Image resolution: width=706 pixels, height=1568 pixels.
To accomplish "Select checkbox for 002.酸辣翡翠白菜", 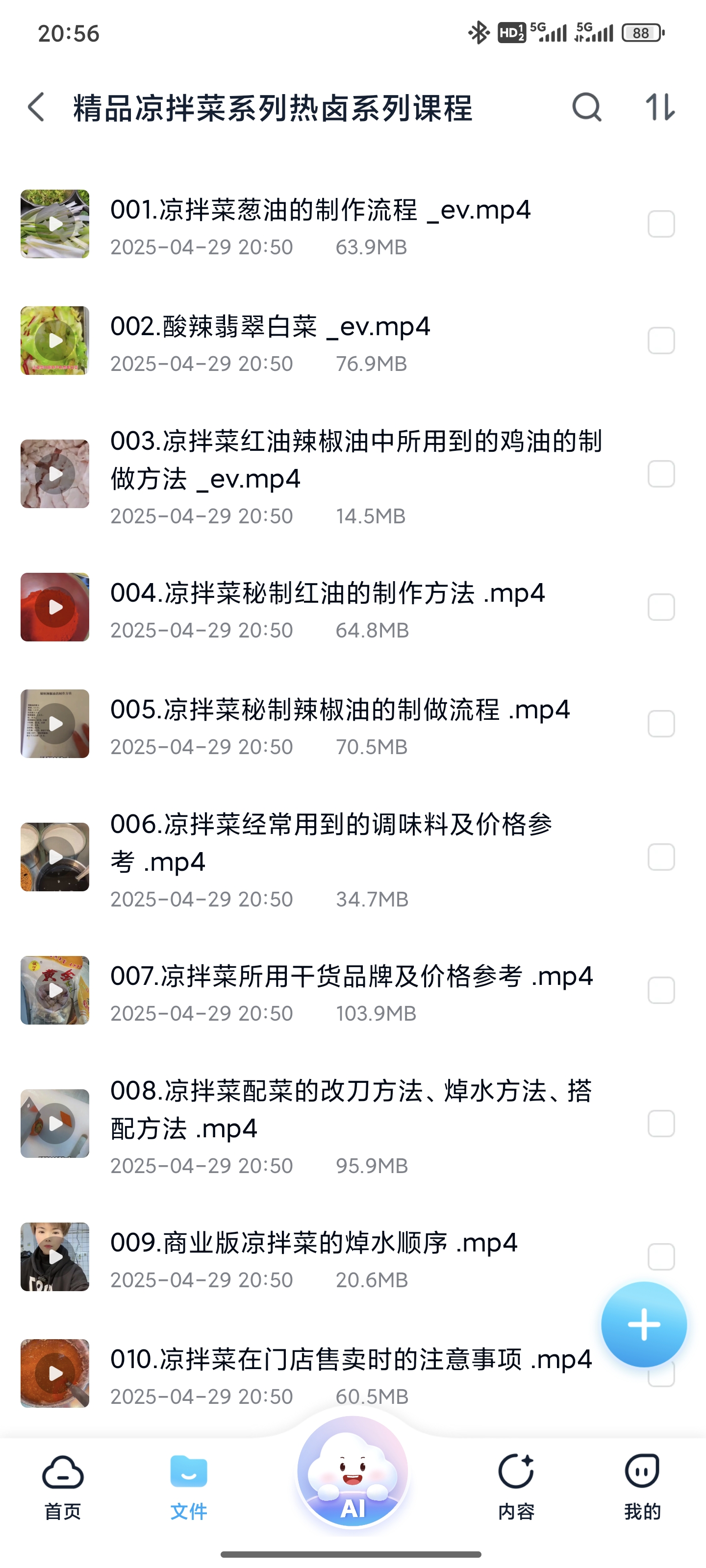I will click(x=661, y=341).
